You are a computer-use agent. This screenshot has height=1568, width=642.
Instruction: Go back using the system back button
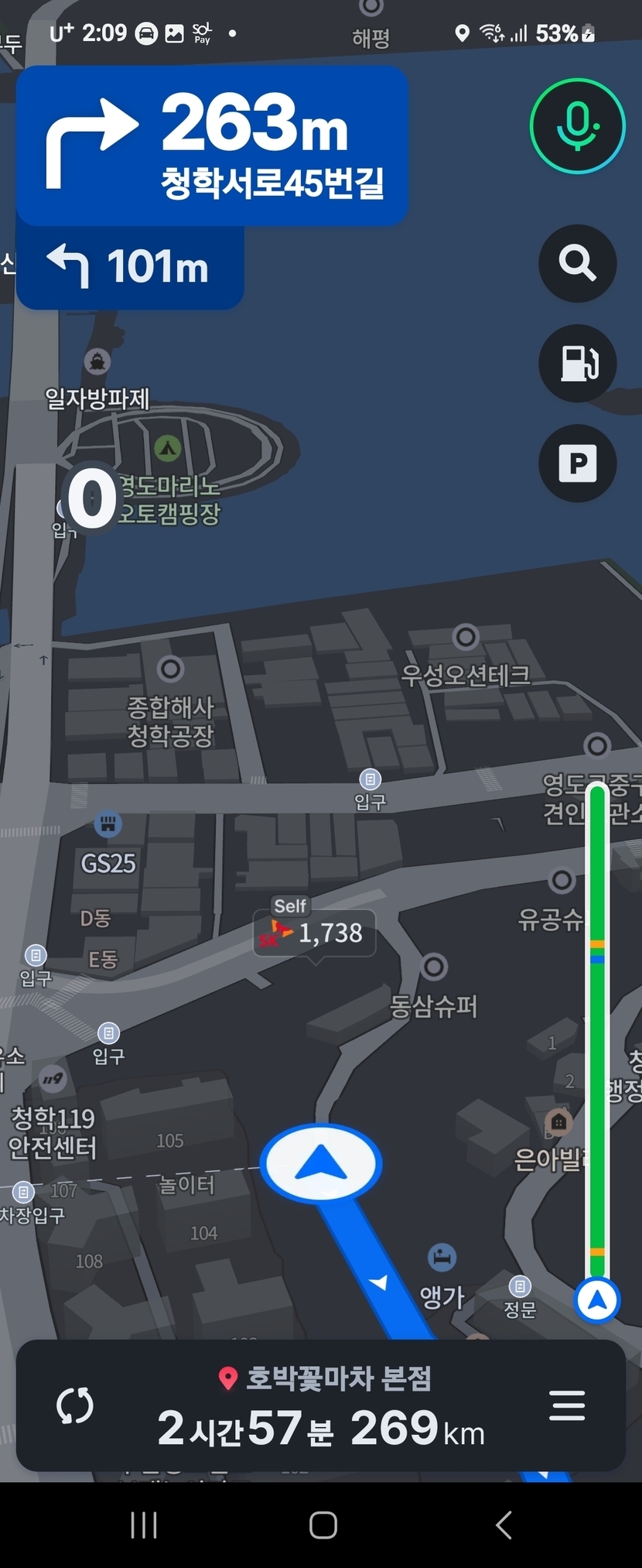point(504,1525)
